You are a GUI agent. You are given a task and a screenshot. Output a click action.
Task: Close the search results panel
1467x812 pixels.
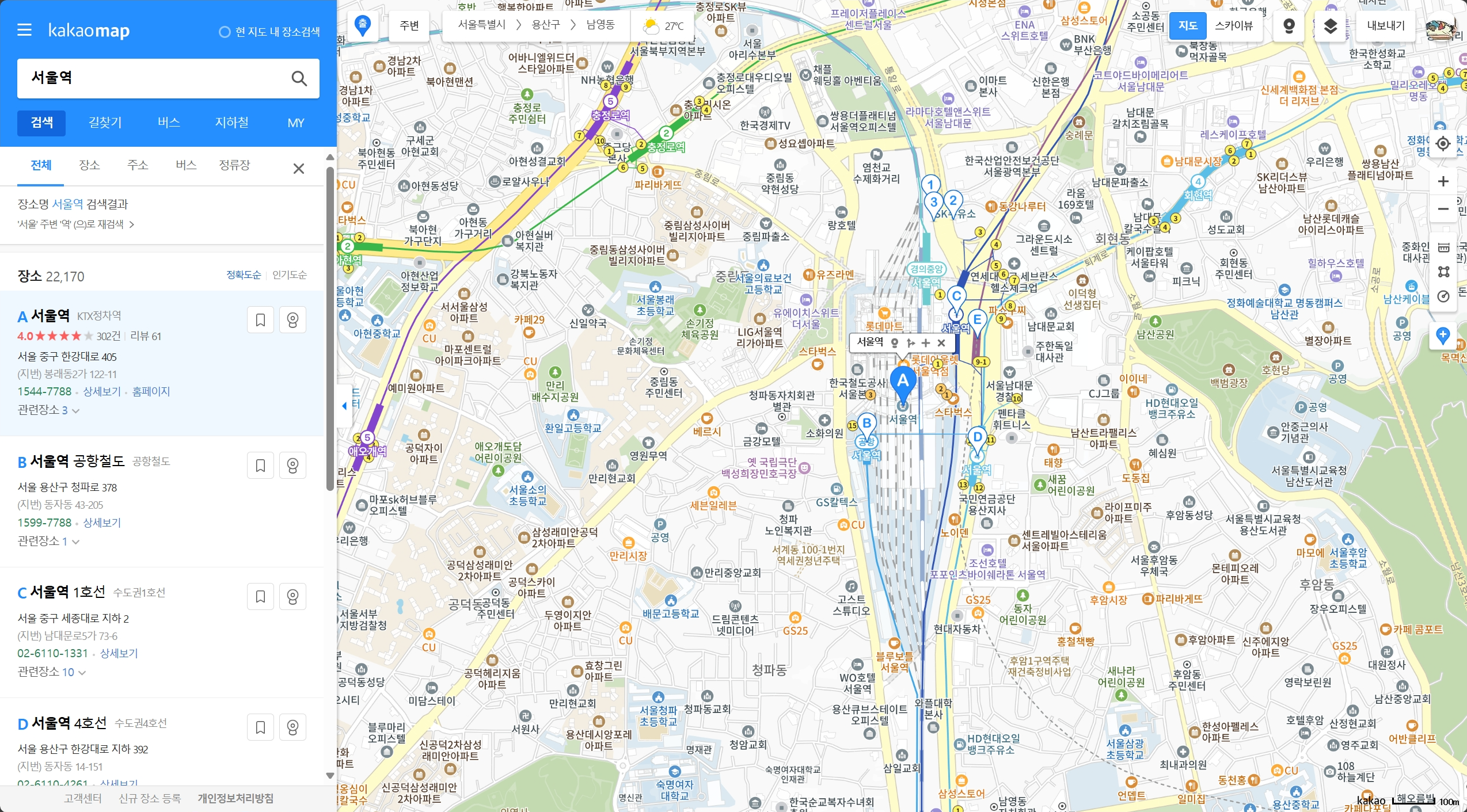click(x=298, y=169)
